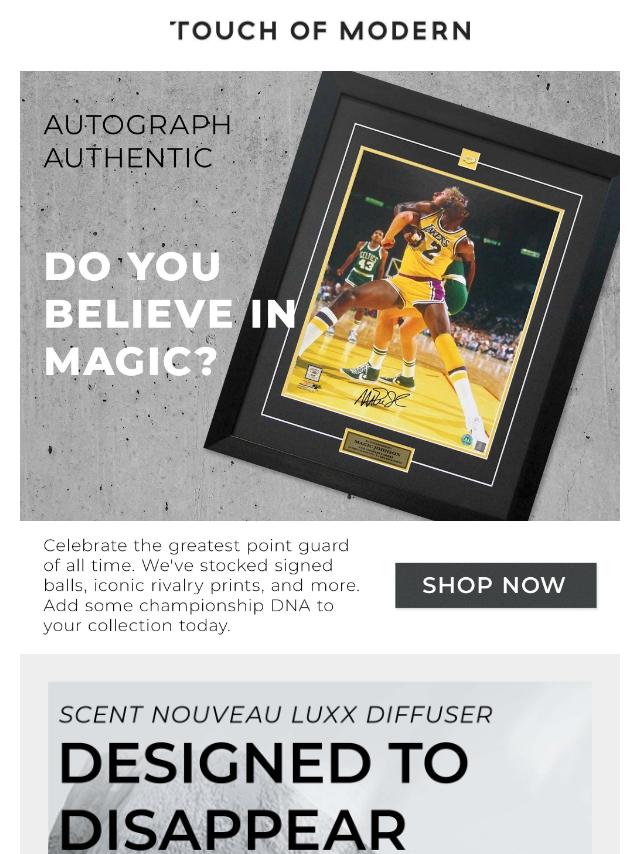
Task: View the Scent Nouveau Luxx Diffuser promo
Action: 320,767
